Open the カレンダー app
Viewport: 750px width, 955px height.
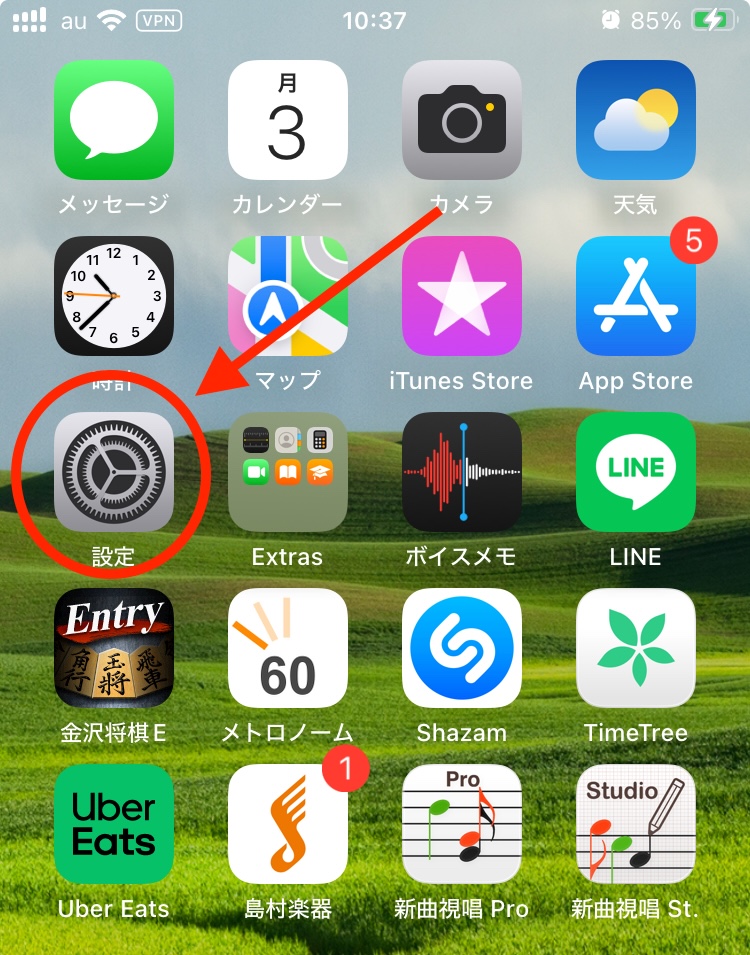pos(288,120)
